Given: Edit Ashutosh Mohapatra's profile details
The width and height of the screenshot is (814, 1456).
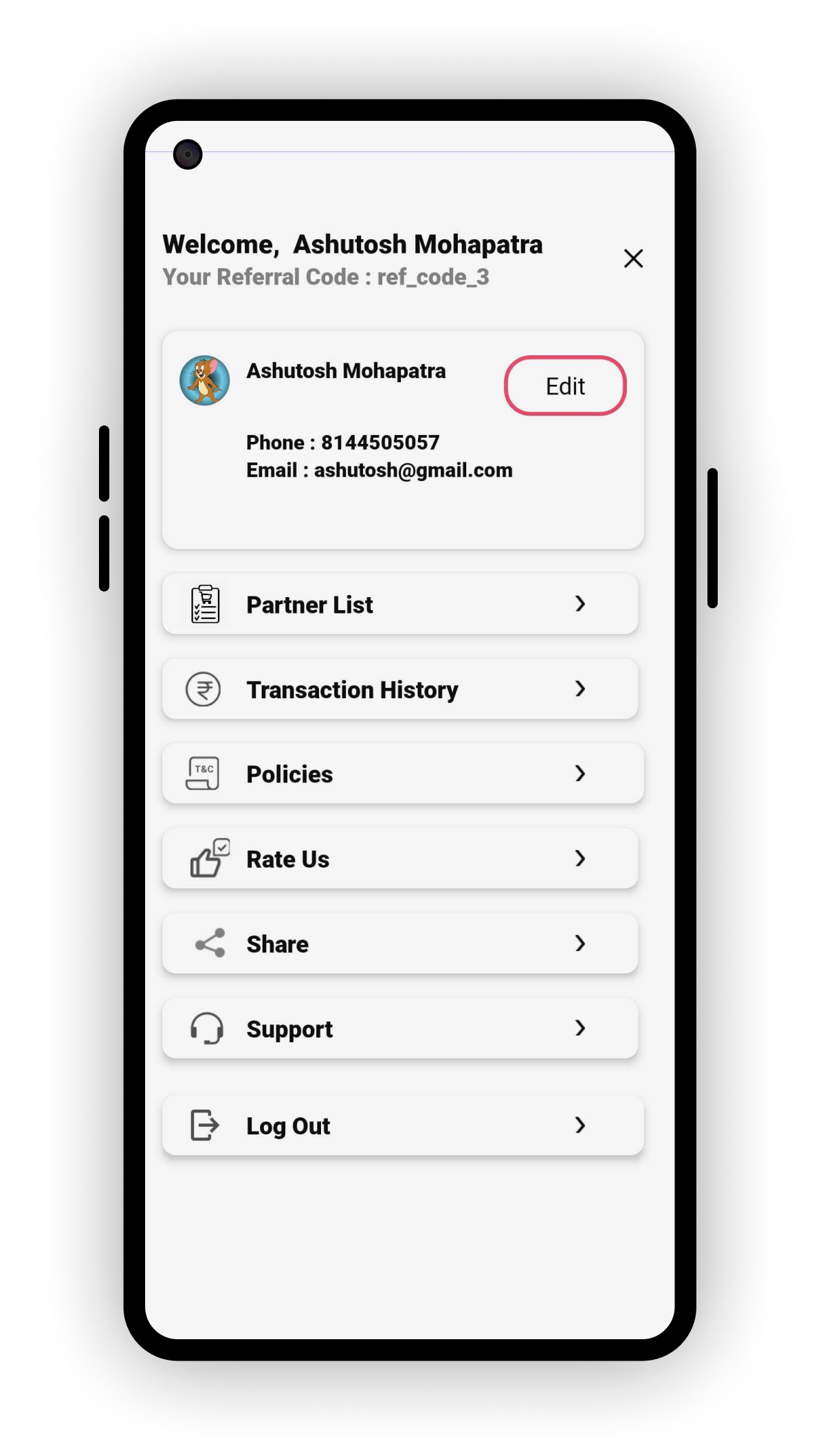Looking at the screenshot, I should click(565, 386).
